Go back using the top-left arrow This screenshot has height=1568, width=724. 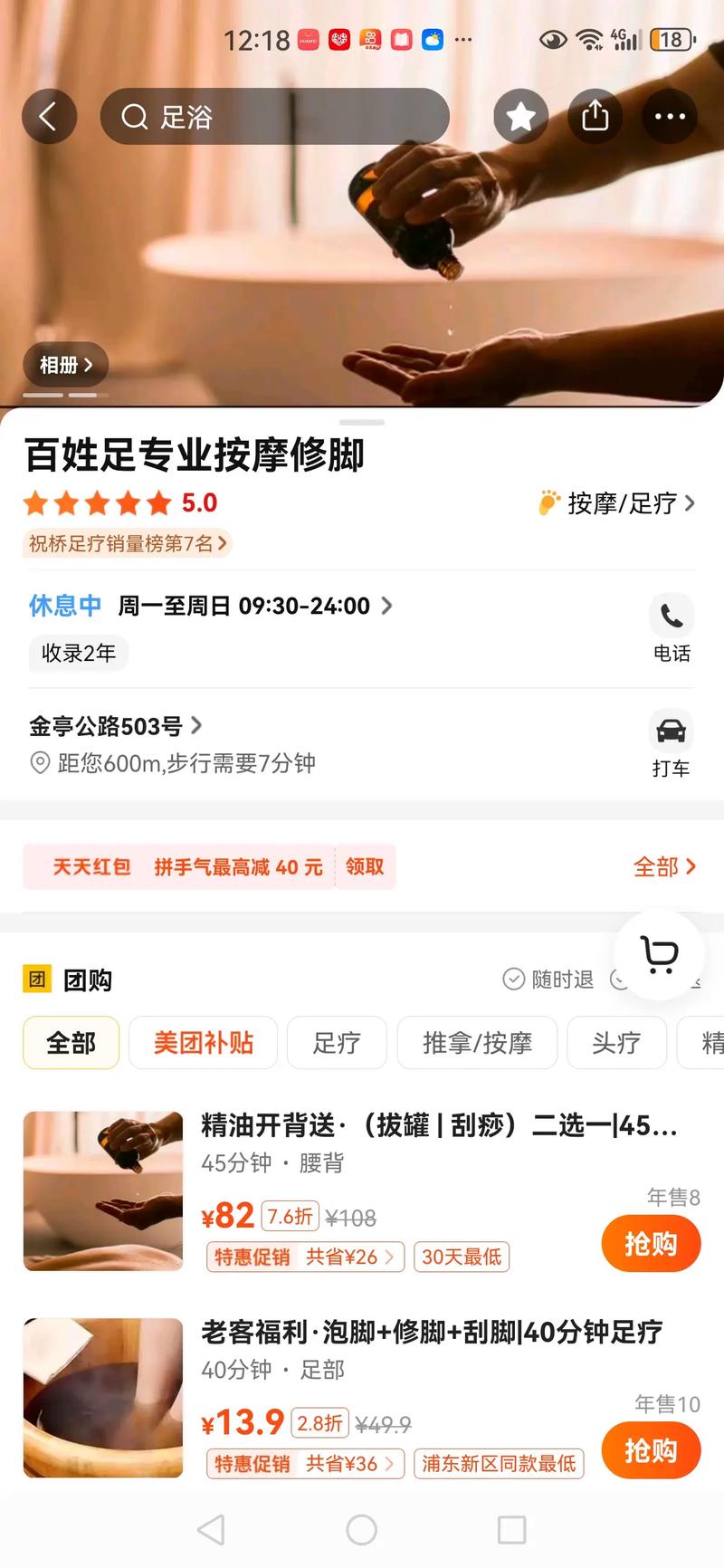click(x=48, y=117)
